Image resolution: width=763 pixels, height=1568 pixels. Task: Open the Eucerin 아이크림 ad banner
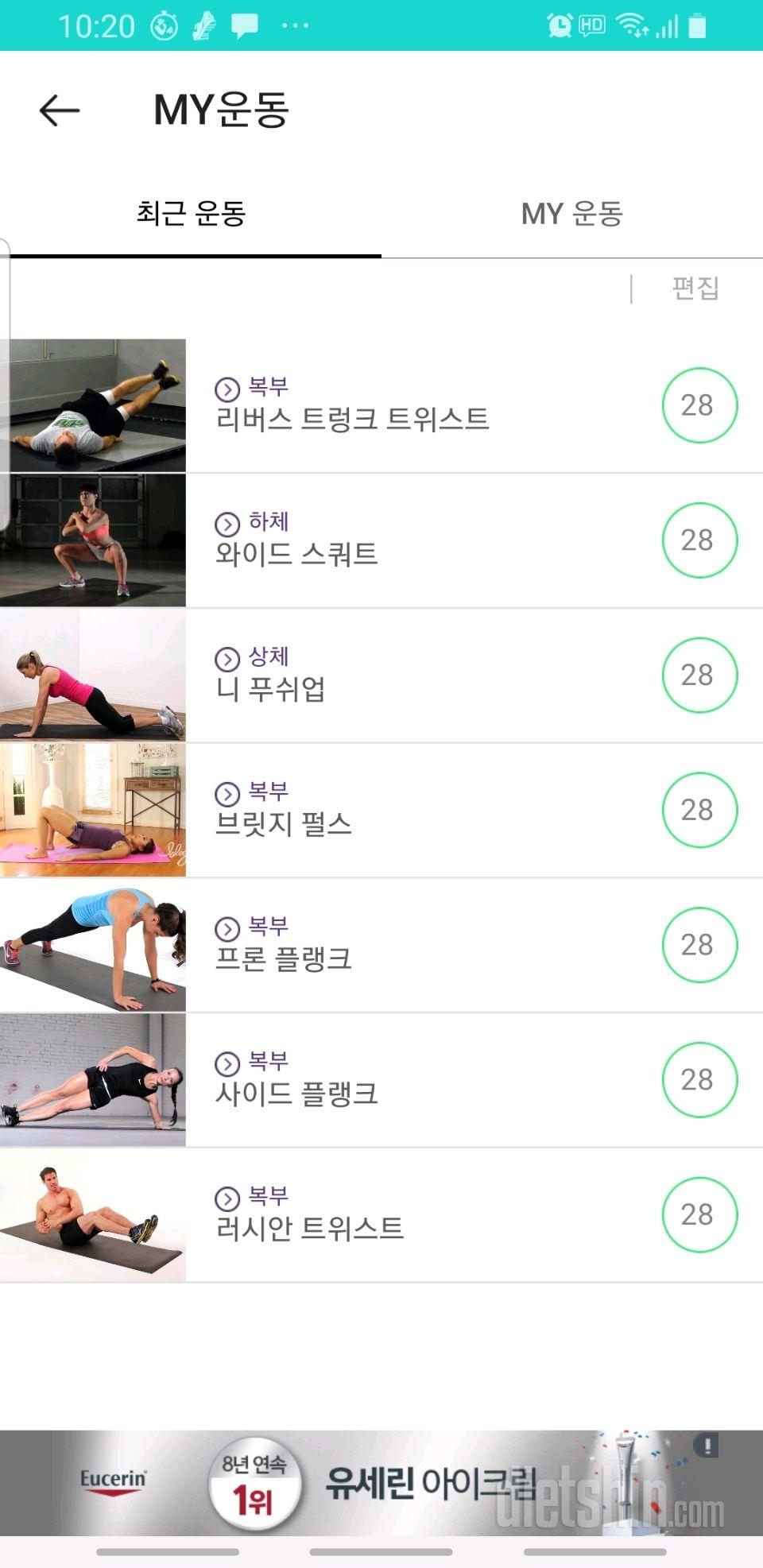(381, 1482)
